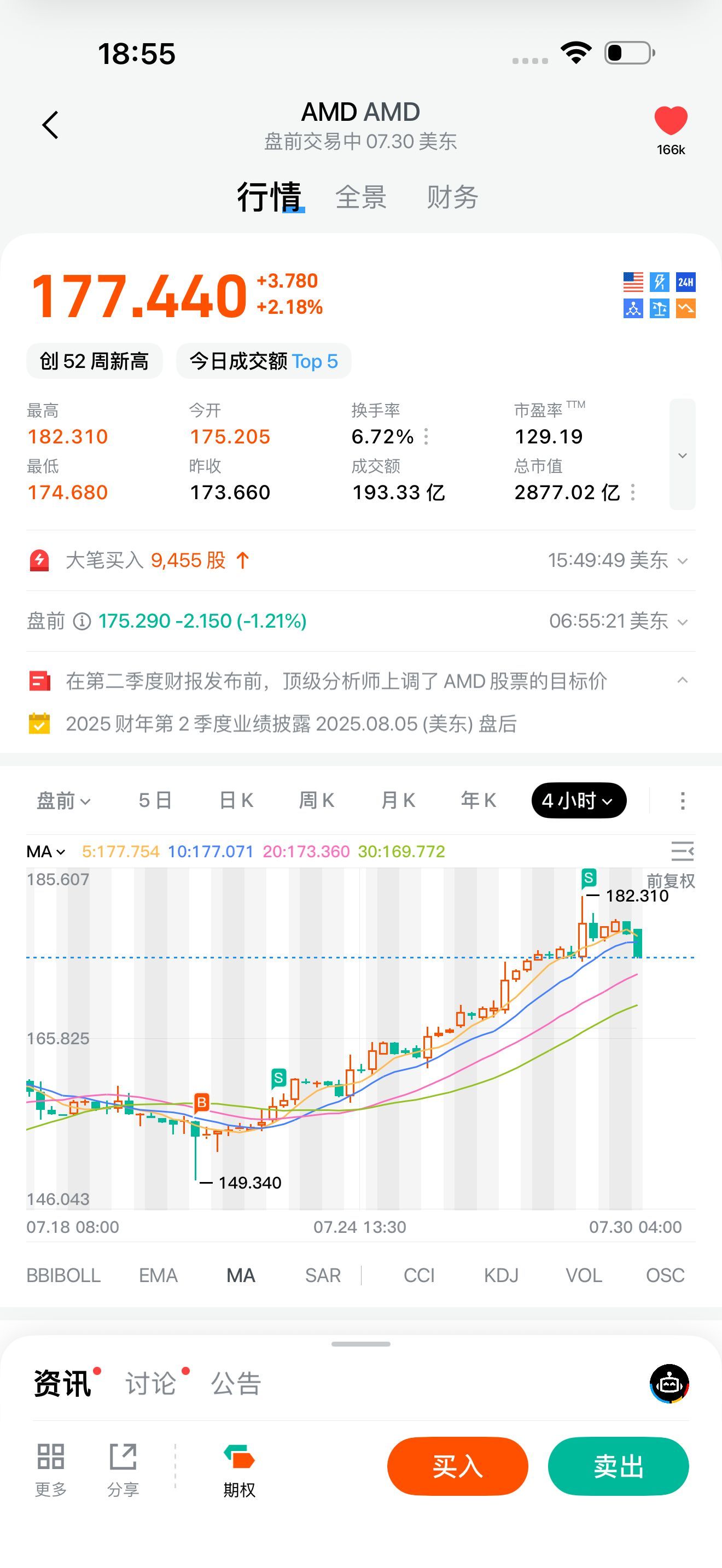722x1568 pixels.
Task: Select the 周K chart period
Action: [317, 800]
